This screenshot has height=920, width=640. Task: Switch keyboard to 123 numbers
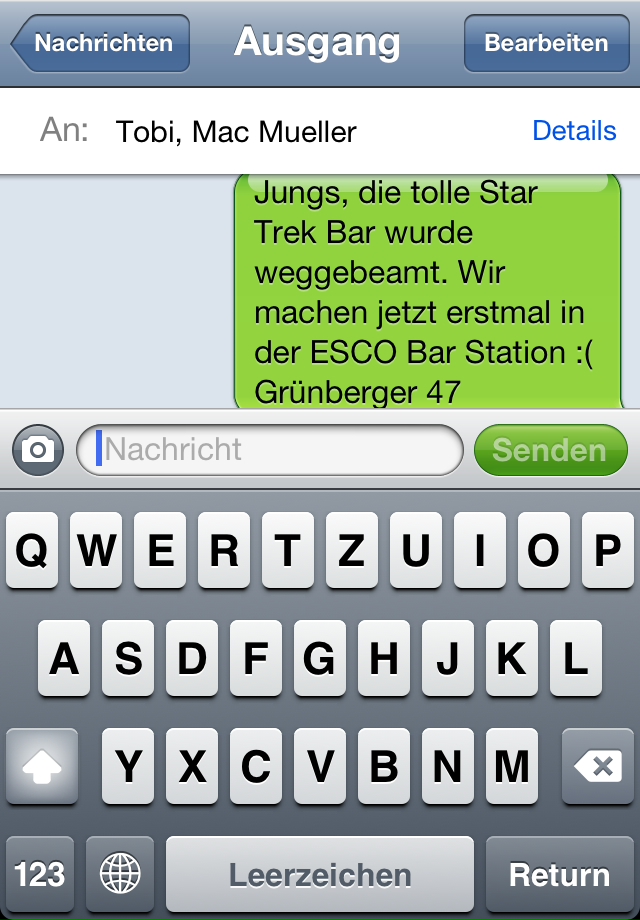pos(40,875)
